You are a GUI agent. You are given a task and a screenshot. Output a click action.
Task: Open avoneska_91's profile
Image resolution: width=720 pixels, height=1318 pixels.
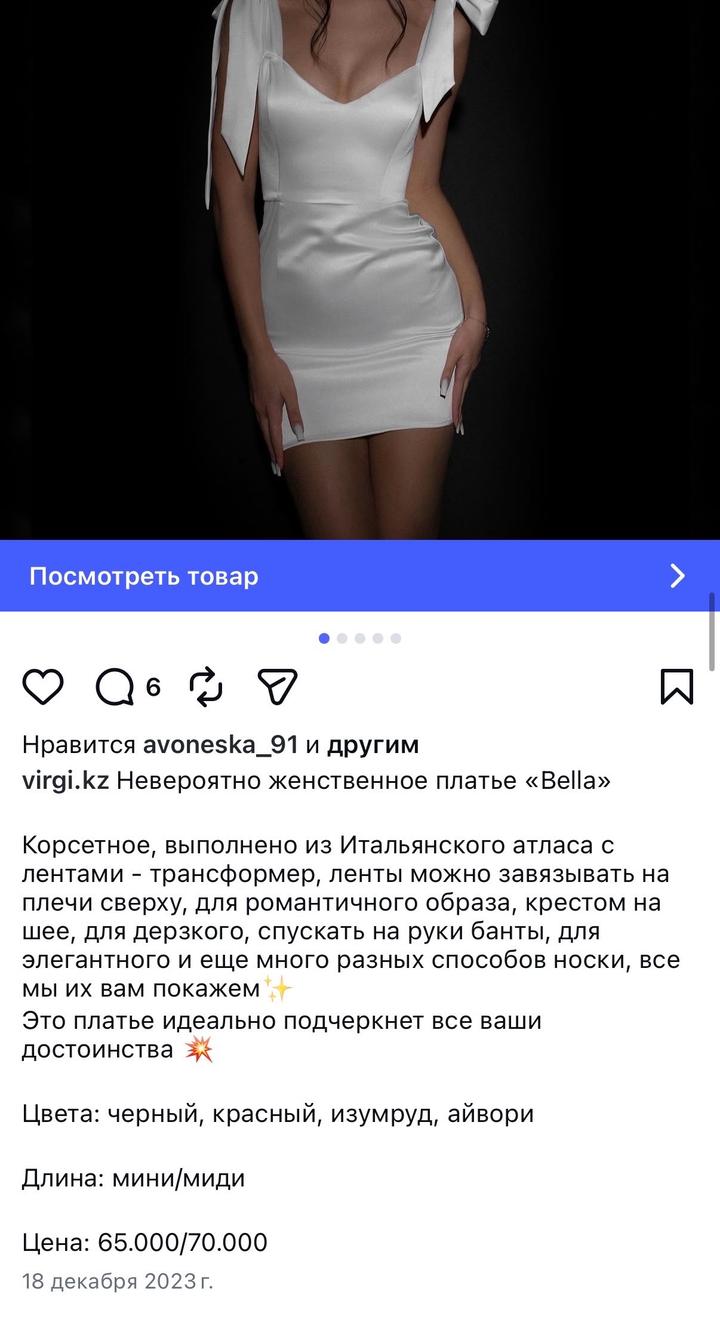[220, 745]
